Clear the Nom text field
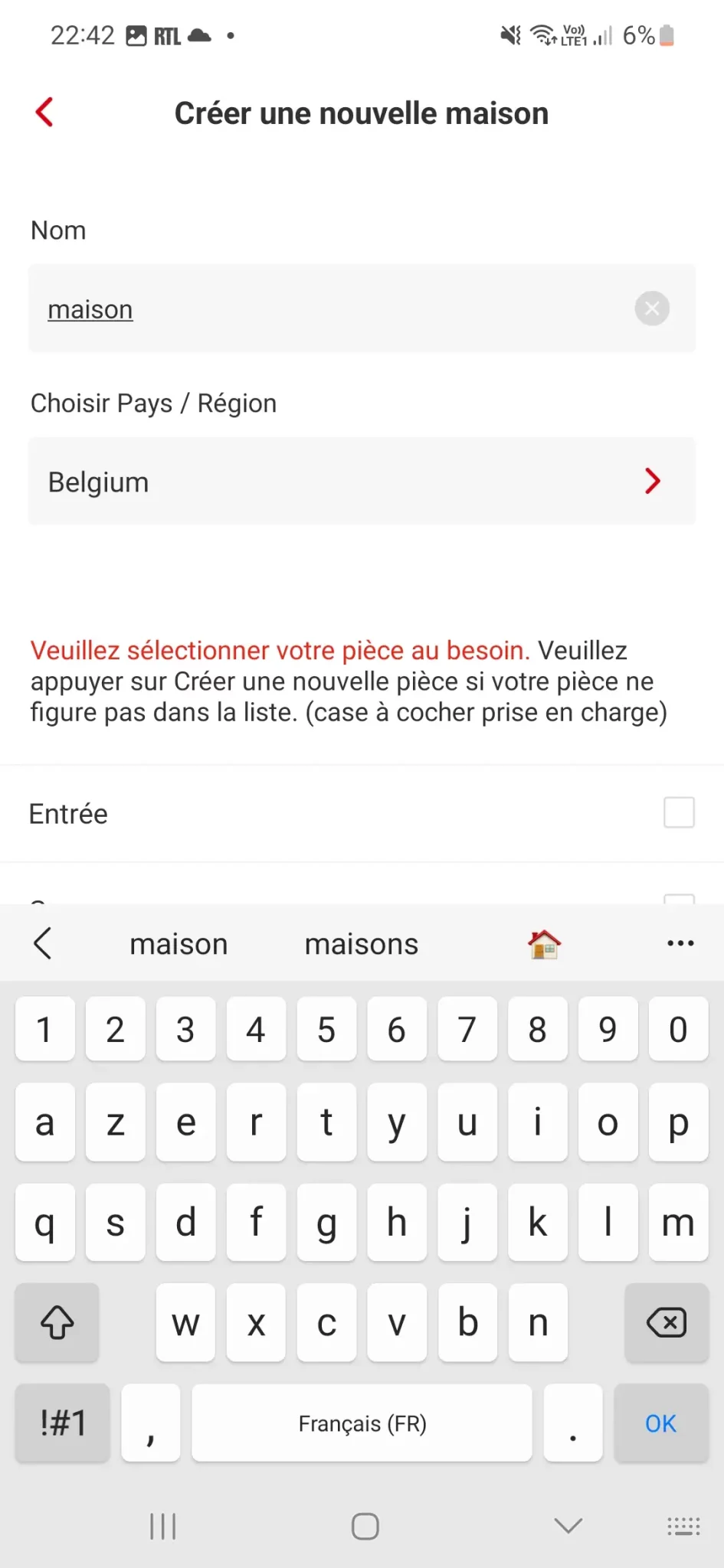This screenshot has width=724, height=1568. [652, 309]
